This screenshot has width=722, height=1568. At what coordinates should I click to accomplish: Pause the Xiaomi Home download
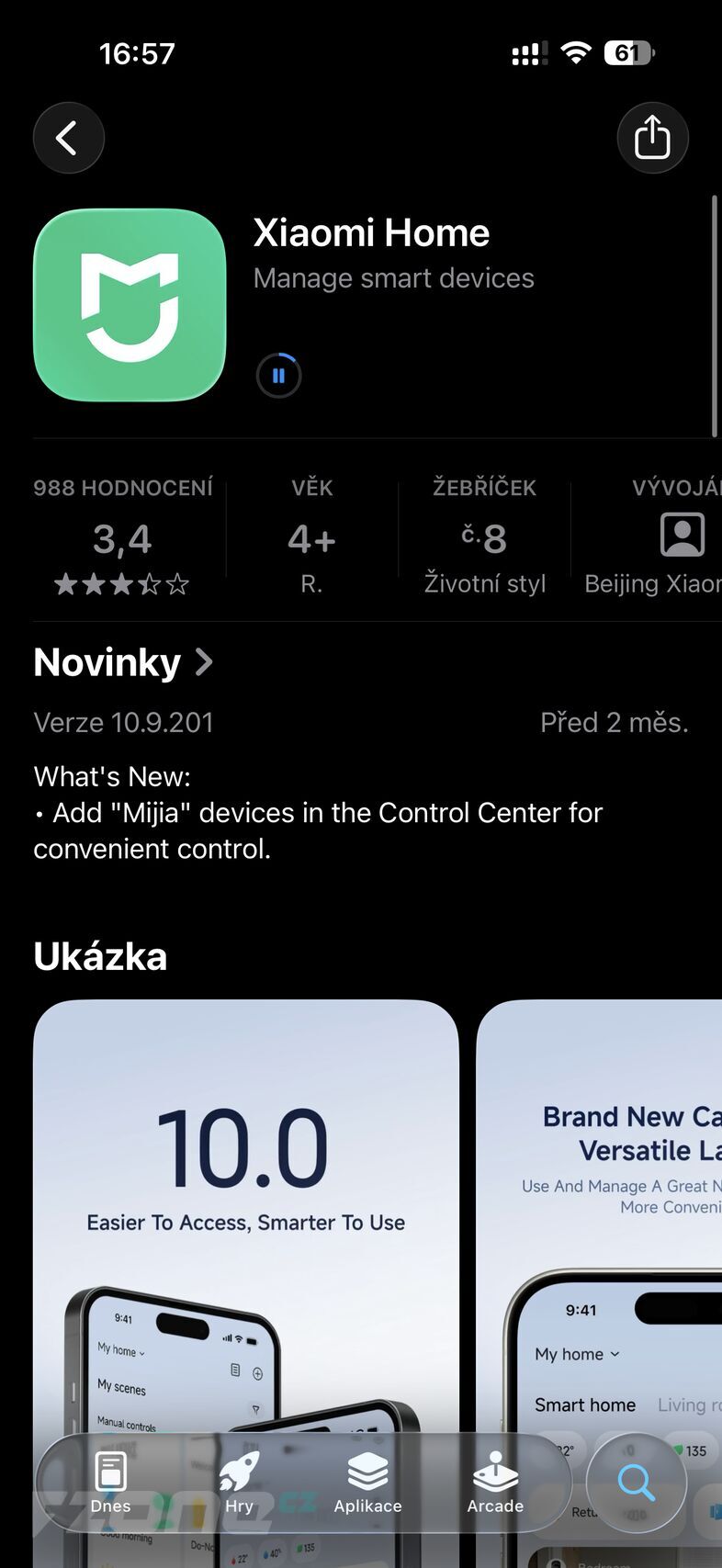(278, 376)
